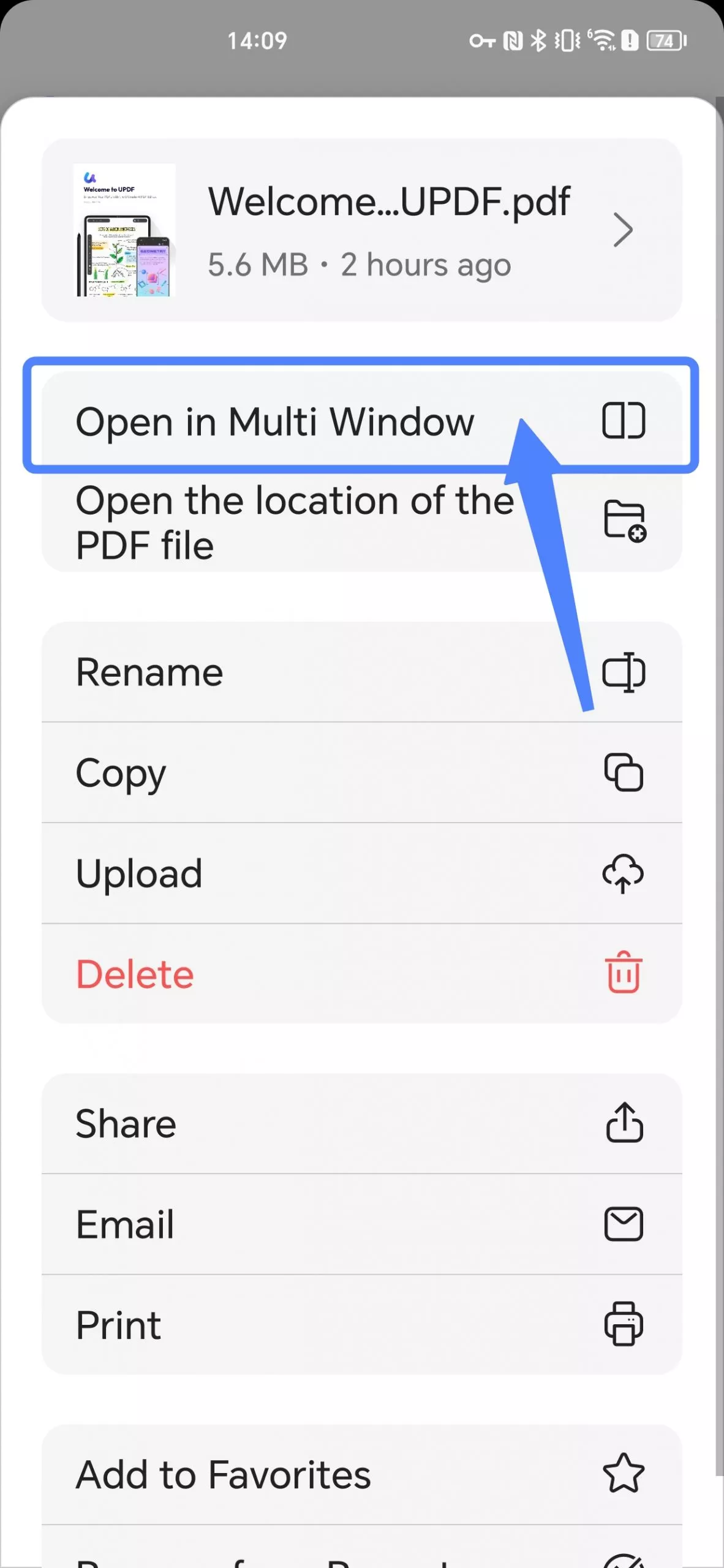Viewport: 724px width, 1568px height.
Task: Expand details with the file's chevron arrow
Action: tap(622, 230)
